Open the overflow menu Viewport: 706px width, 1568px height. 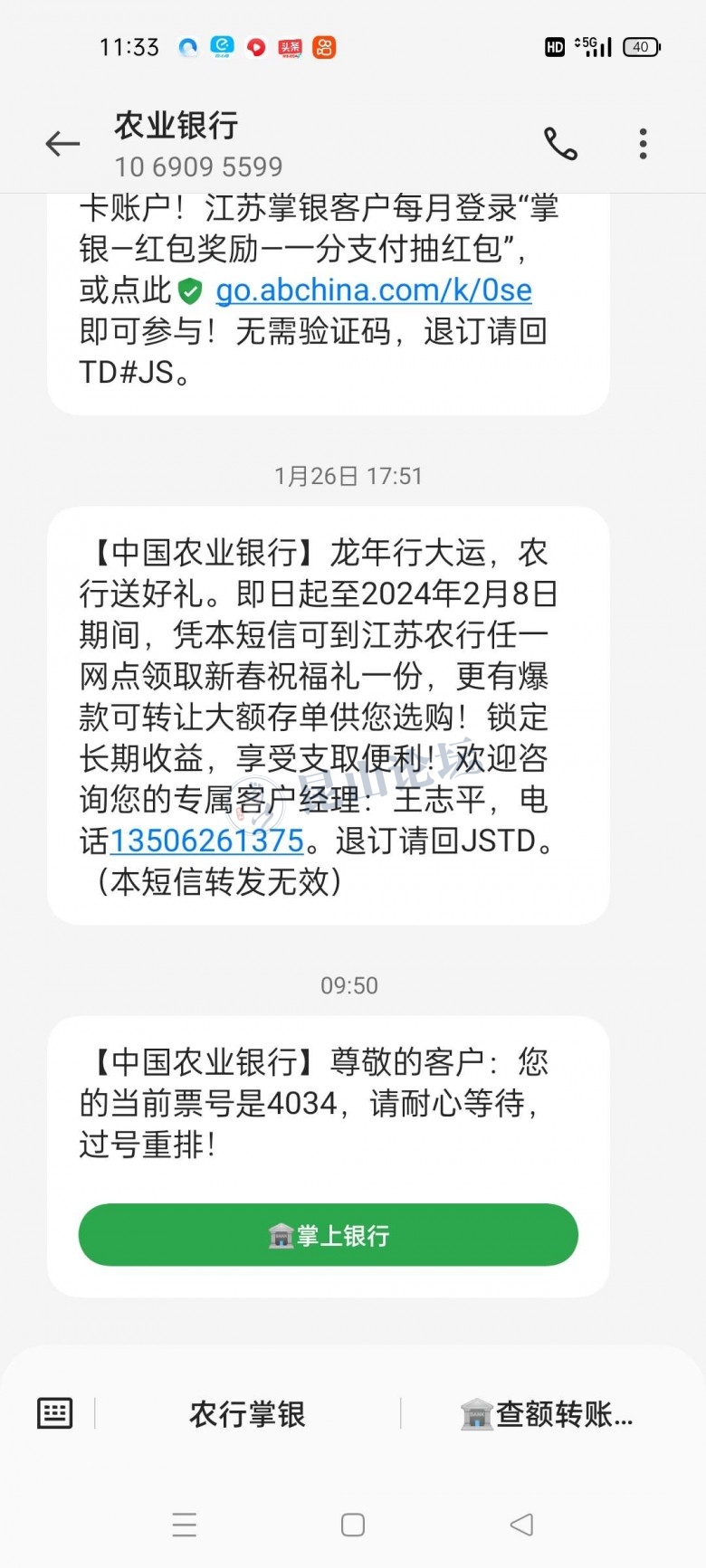(x=643, y=144)
